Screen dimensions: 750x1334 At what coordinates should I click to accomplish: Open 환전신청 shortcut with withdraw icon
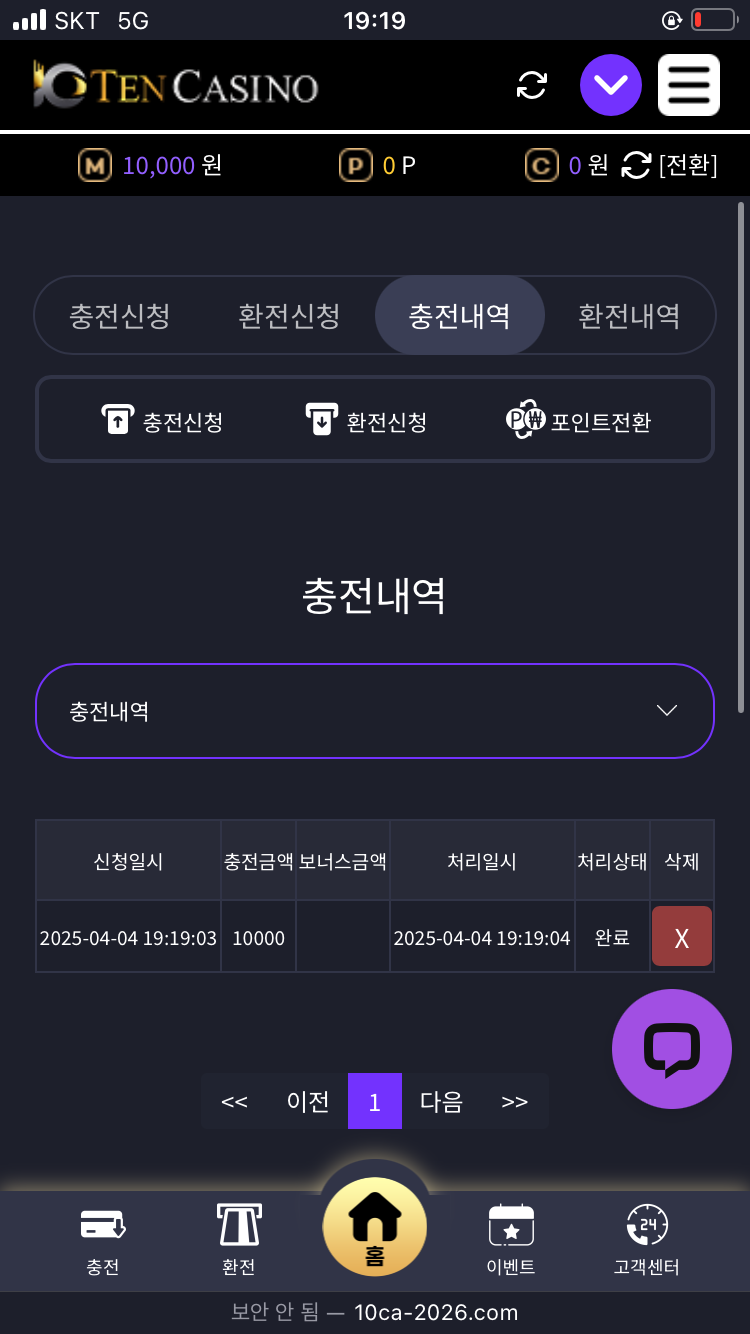tap(366, 421)
